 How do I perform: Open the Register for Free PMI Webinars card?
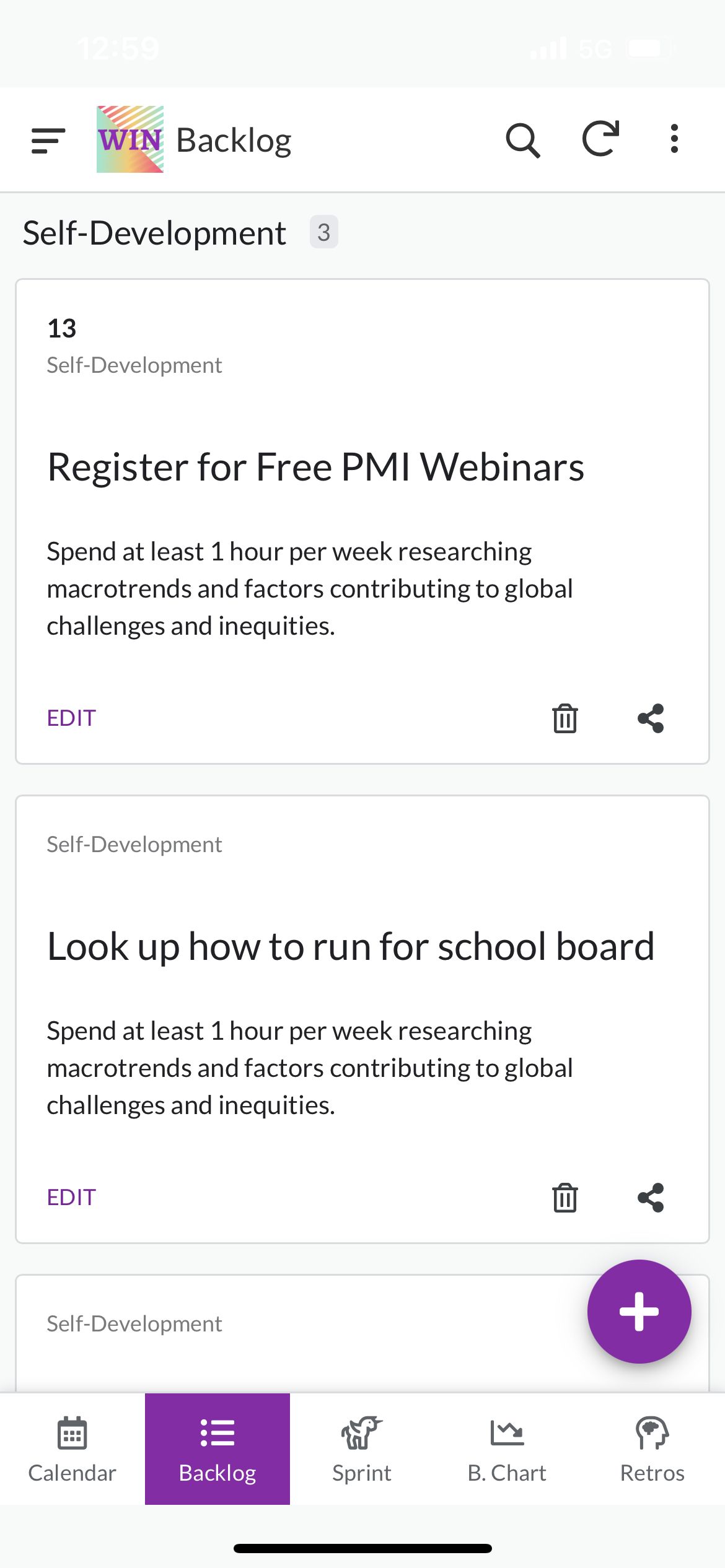[x=316, y=467]
